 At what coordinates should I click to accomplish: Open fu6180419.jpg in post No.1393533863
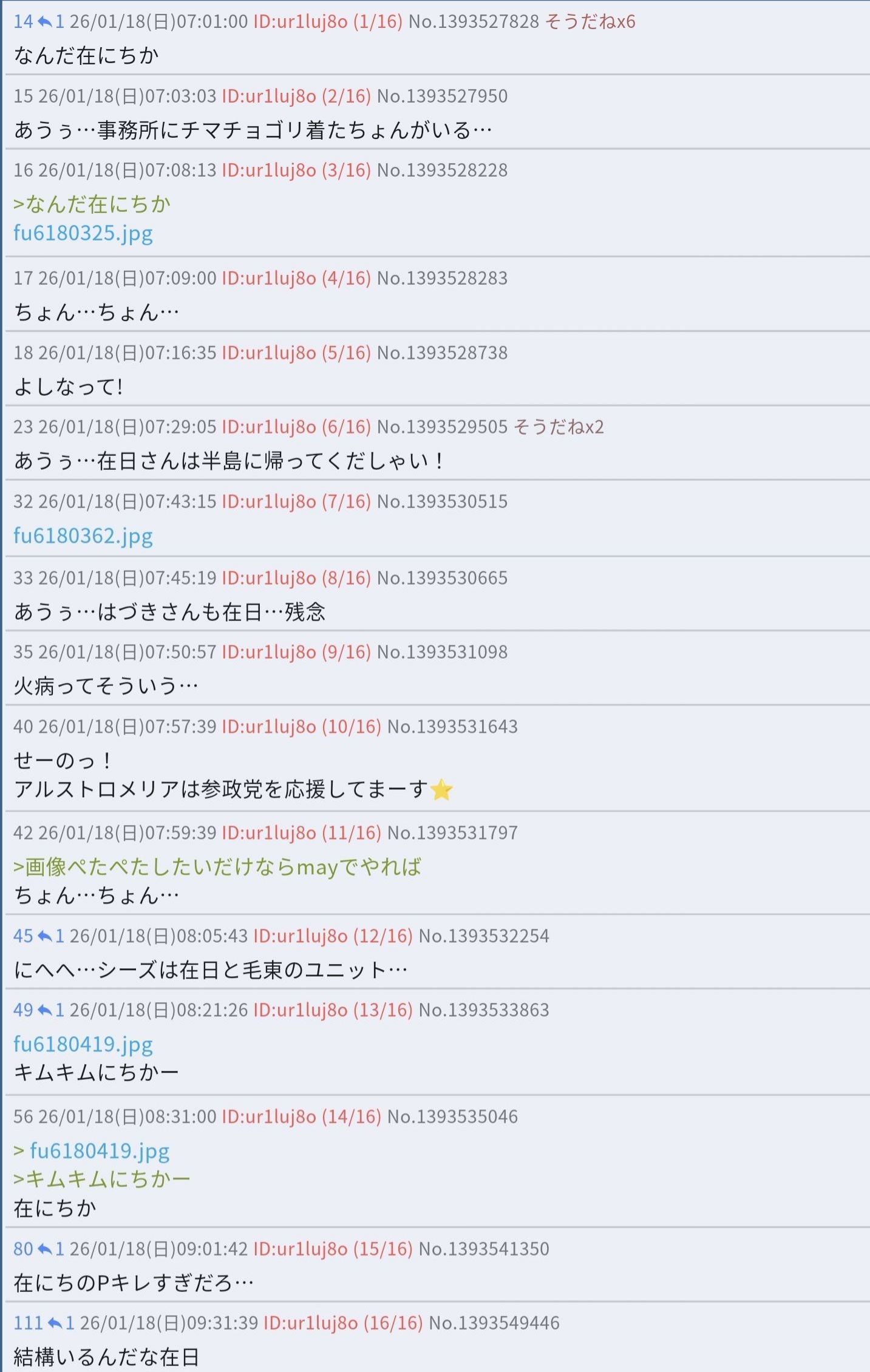[x=83, y=1044]
